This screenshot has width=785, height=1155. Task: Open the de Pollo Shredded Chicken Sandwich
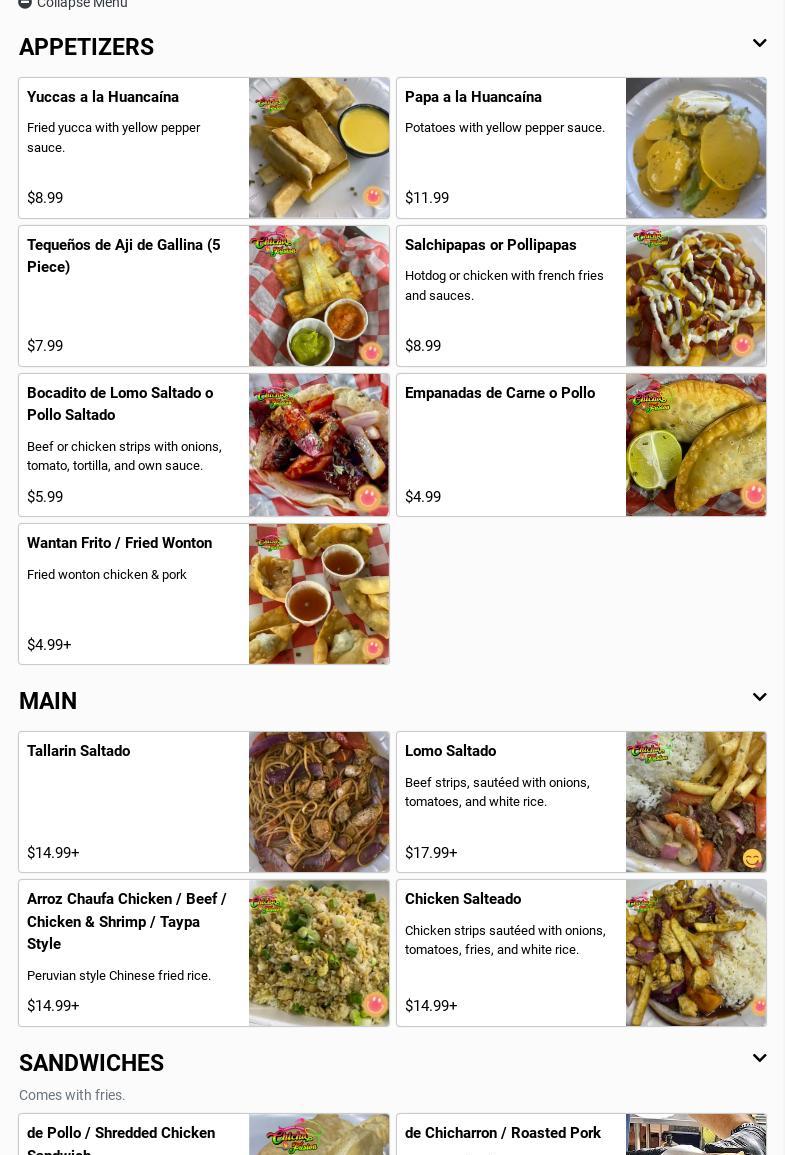tap(203, 1135)
